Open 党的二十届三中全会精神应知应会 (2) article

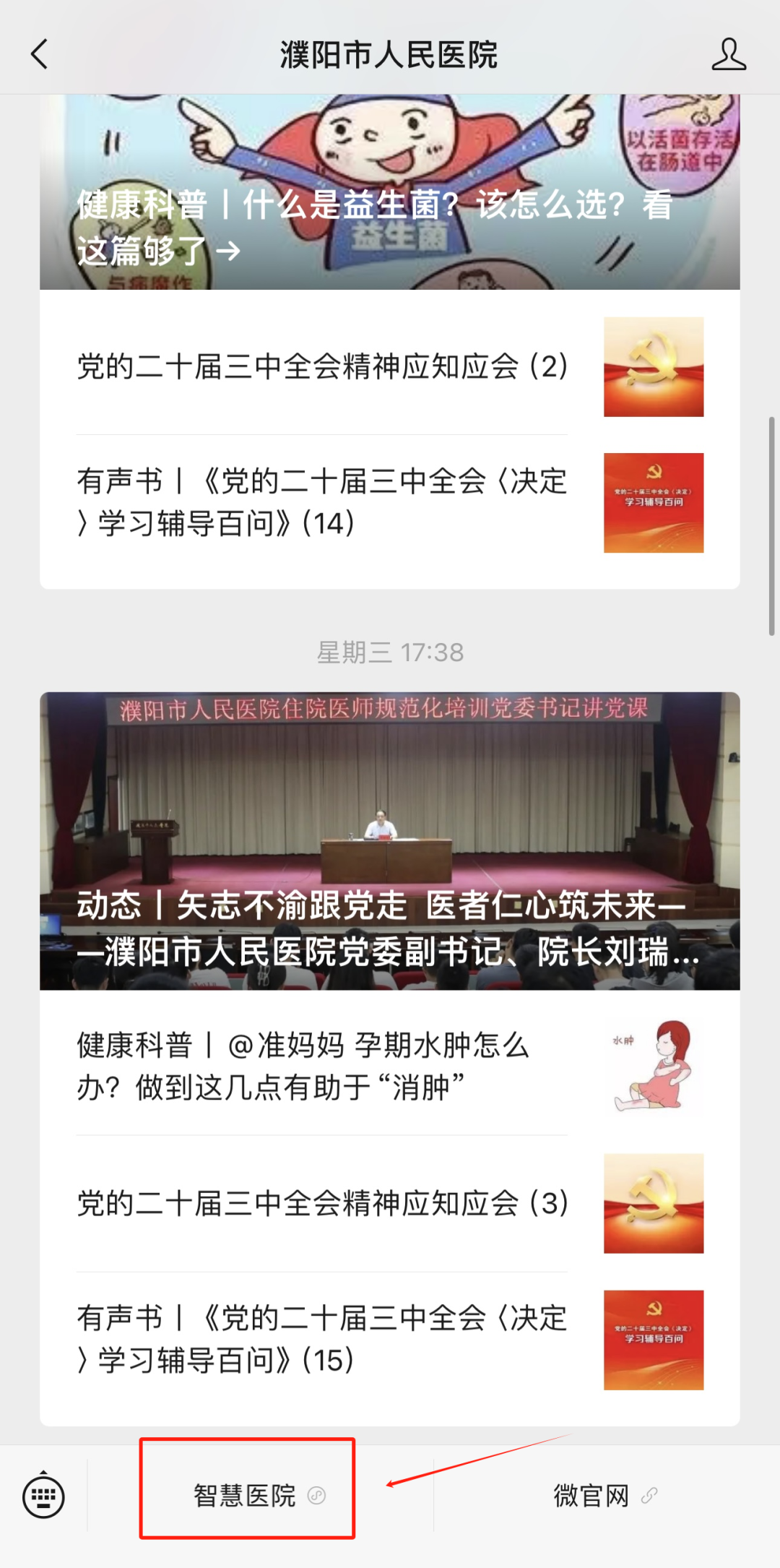point(390,367)
